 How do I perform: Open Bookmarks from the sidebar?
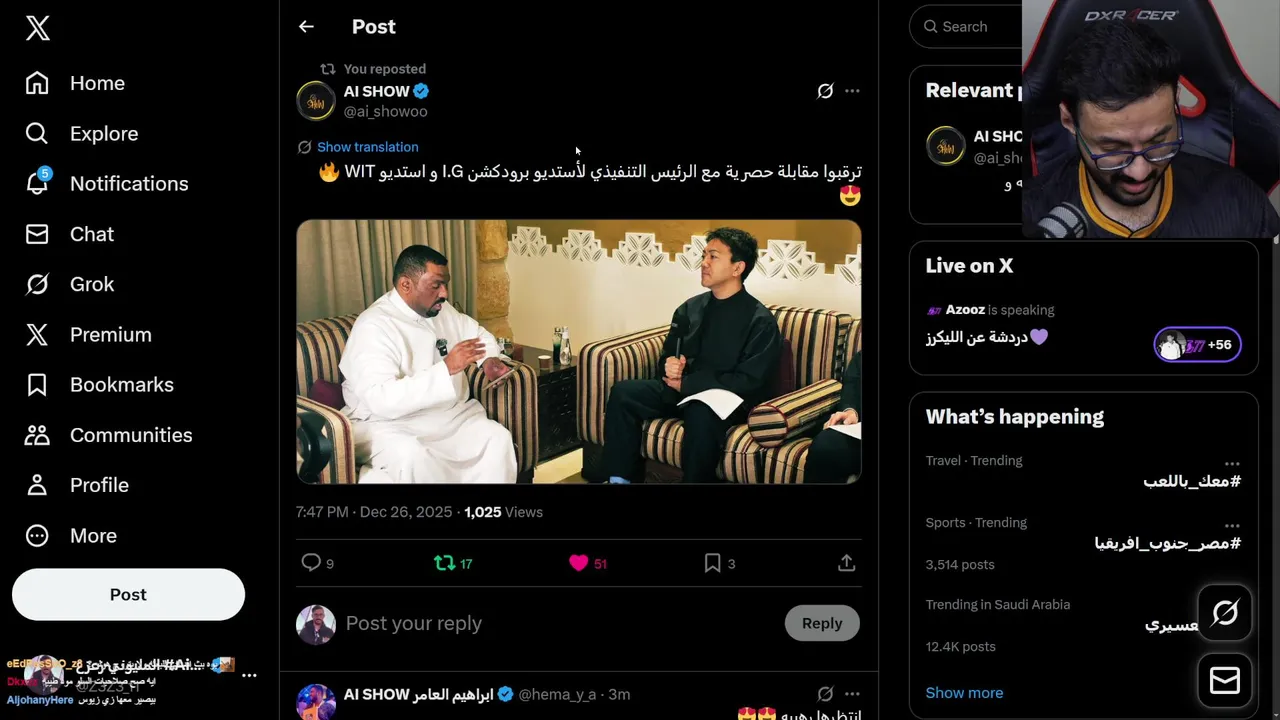pos(121,385)
